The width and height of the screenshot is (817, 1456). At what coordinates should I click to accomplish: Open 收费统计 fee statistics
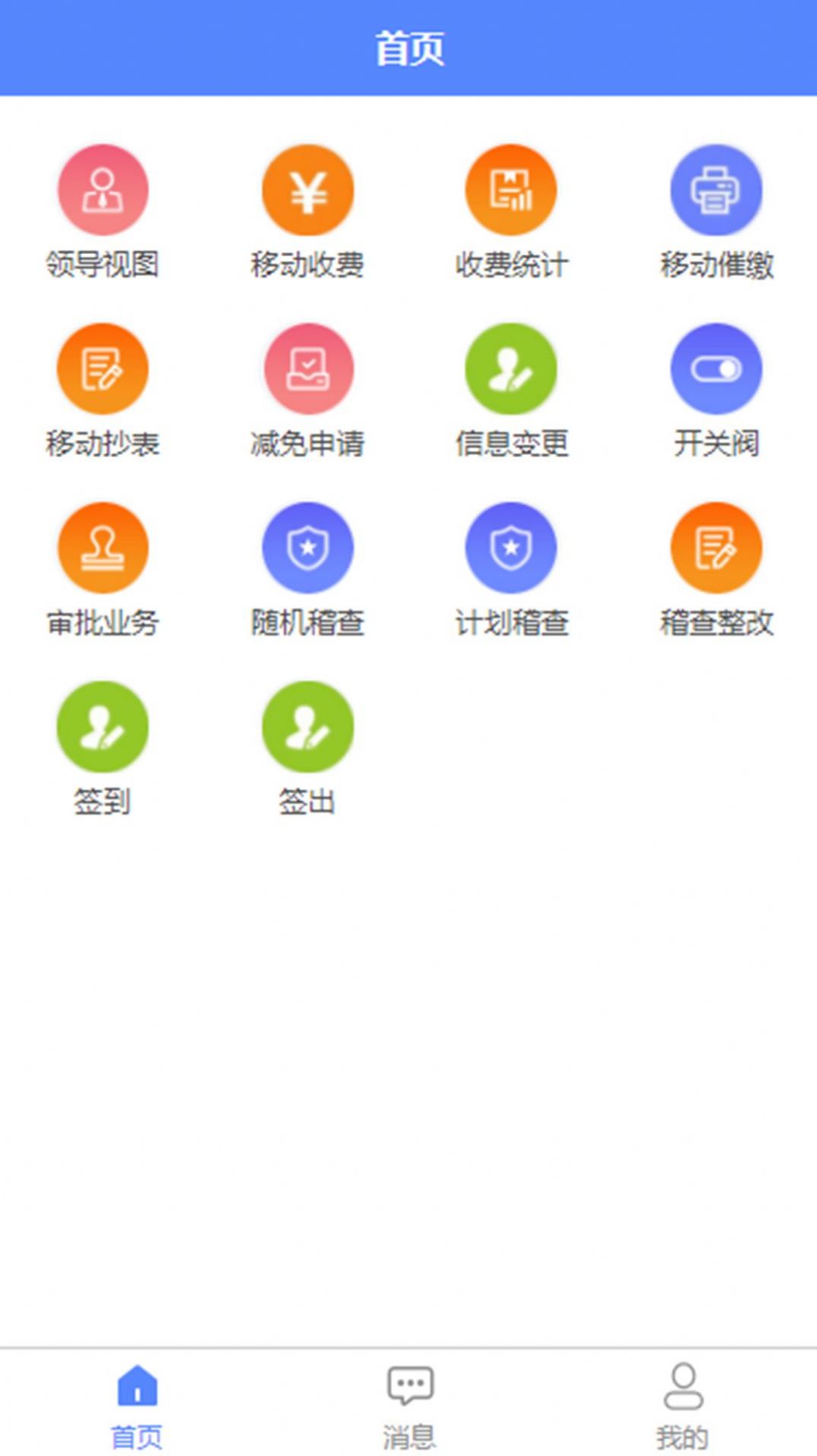pyautogui.click(x=511, y=189)
